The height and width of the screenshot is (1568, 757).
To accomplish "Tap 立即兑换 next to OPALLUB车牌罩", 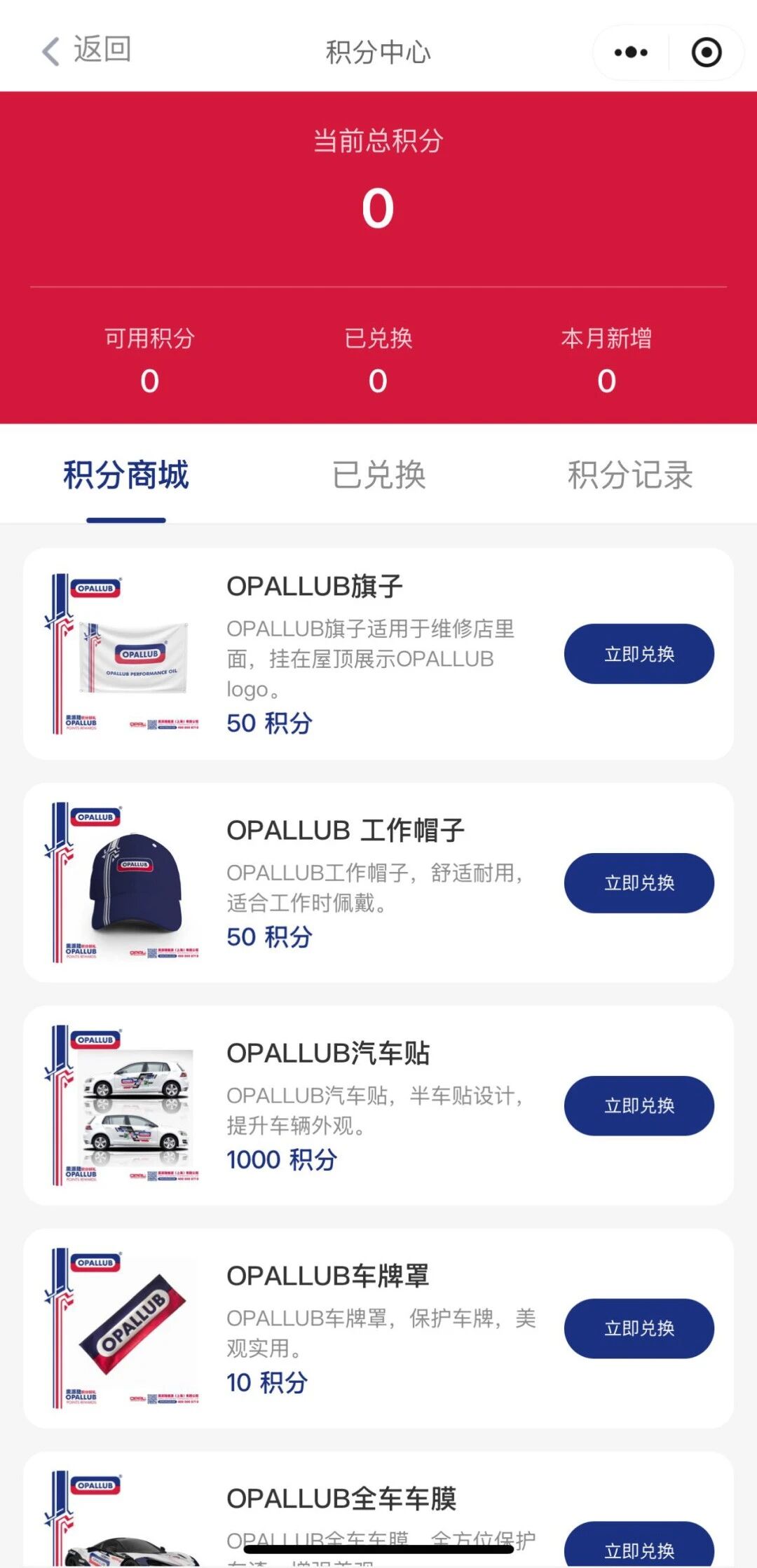I will coord(639,1328).
